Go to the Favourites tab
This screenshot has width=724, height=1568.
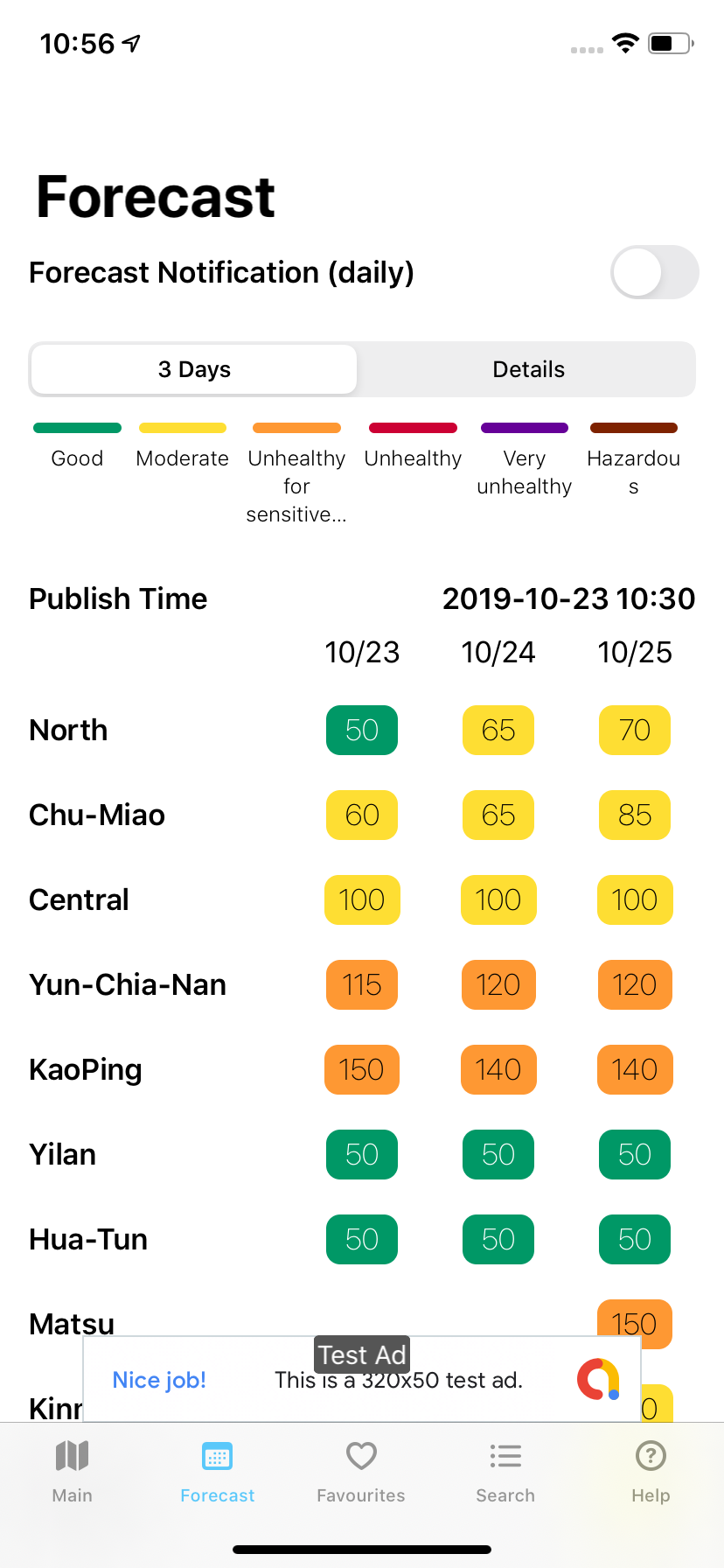(x=361, y=1472)
